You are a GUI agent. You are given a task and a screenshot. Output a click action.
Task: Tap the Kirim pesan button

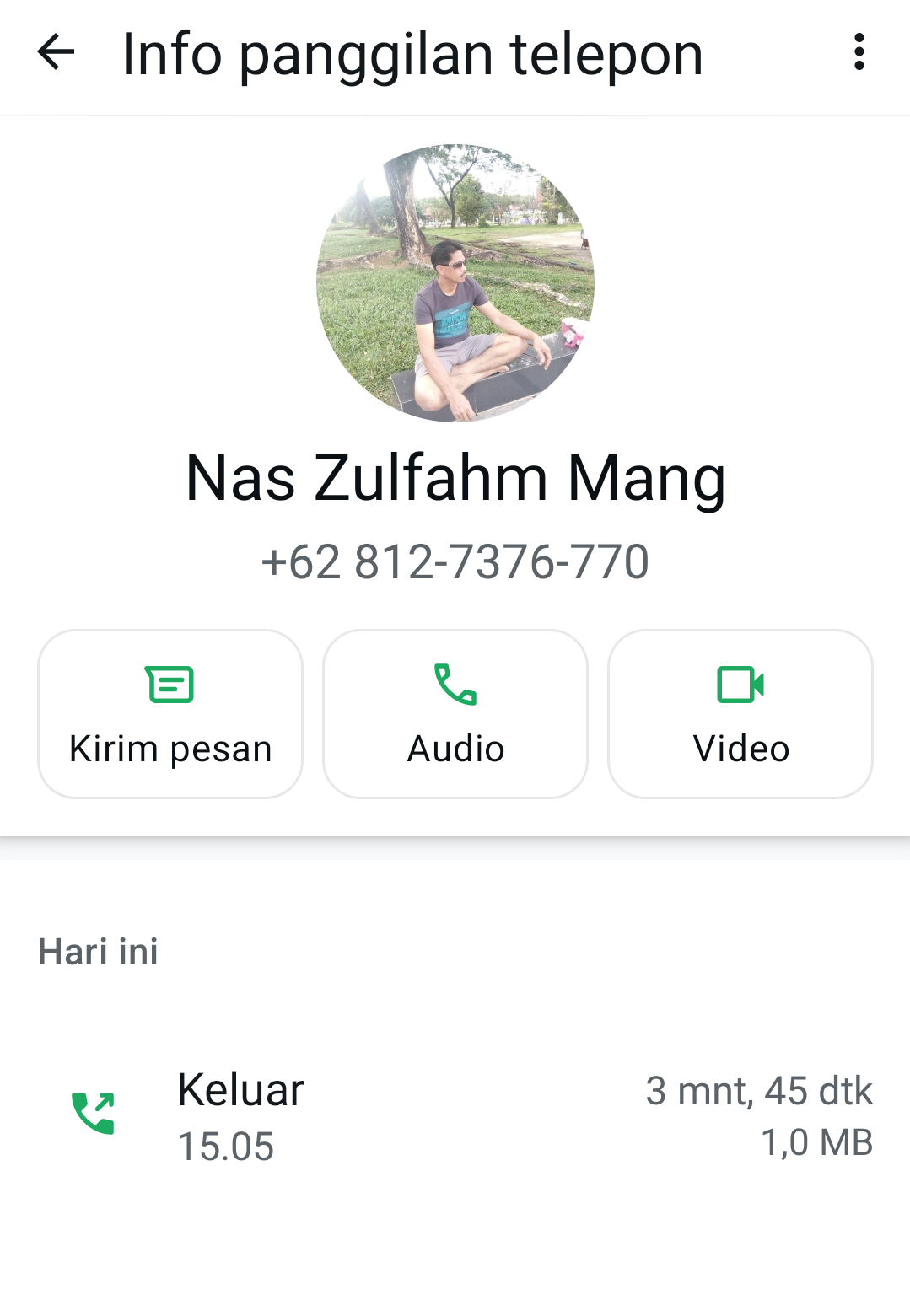point(170,713)
